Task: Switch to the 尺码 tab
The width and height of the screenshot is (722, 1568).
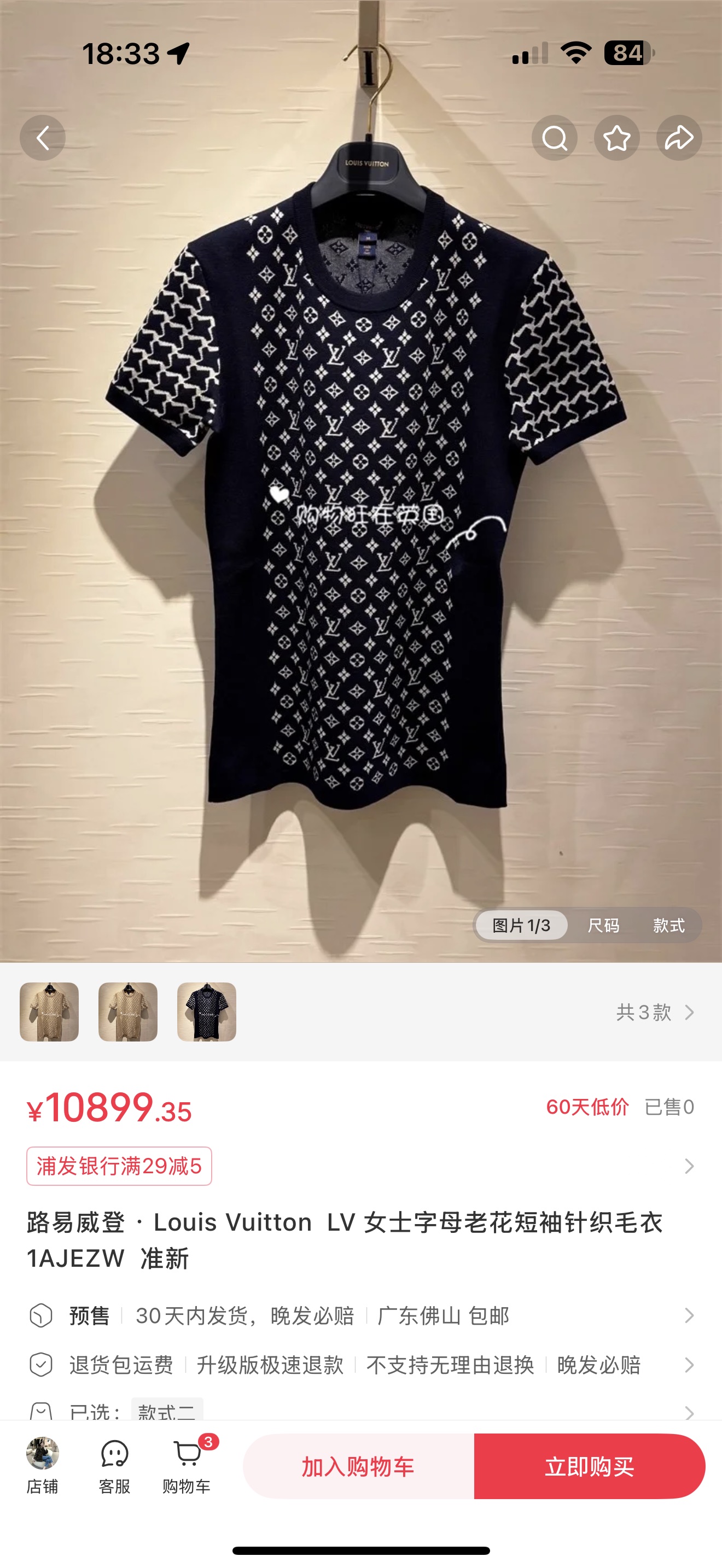Action: pos(603,925)
